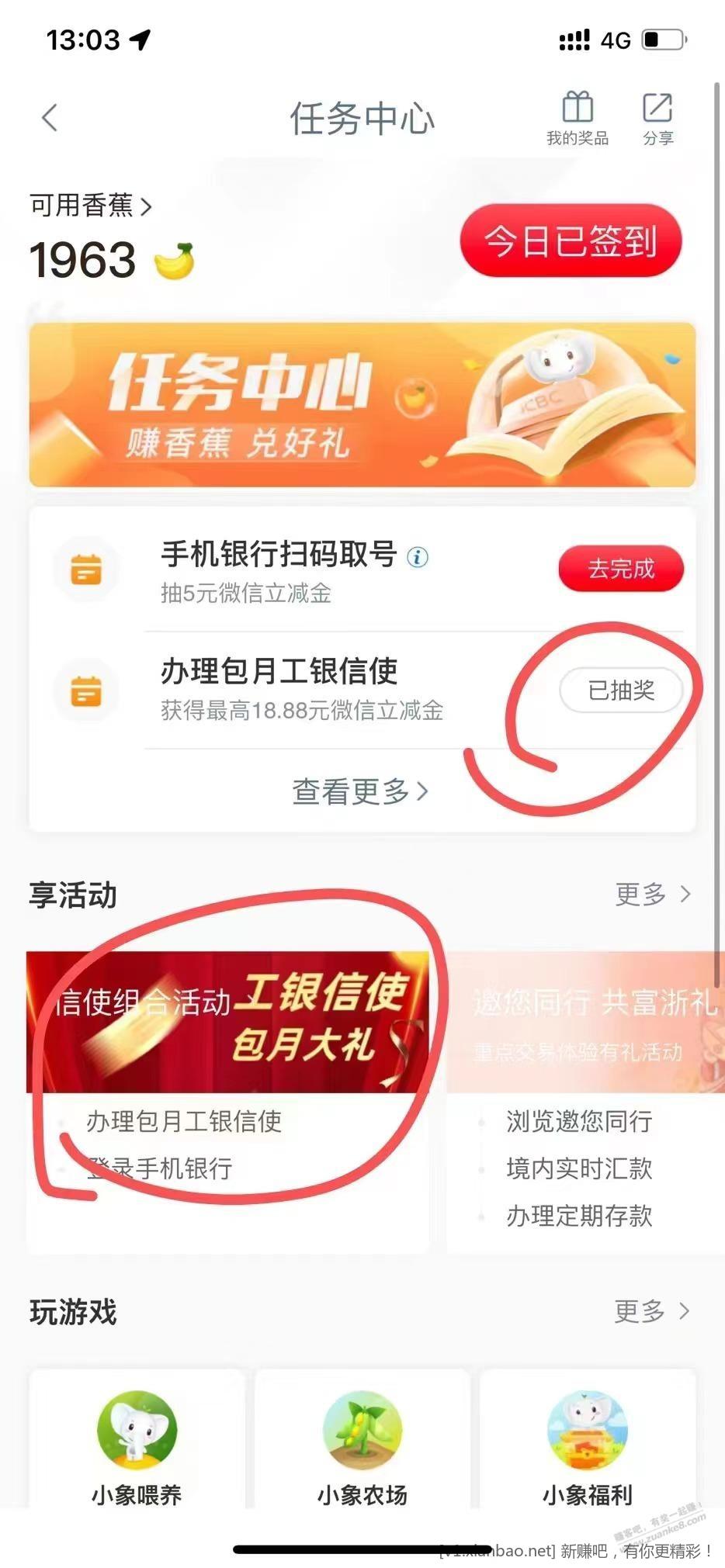Open 更多 in 享活动 section
Image resolution: width=725 pixels, height=1568 pixels.
tap(652, 895)
